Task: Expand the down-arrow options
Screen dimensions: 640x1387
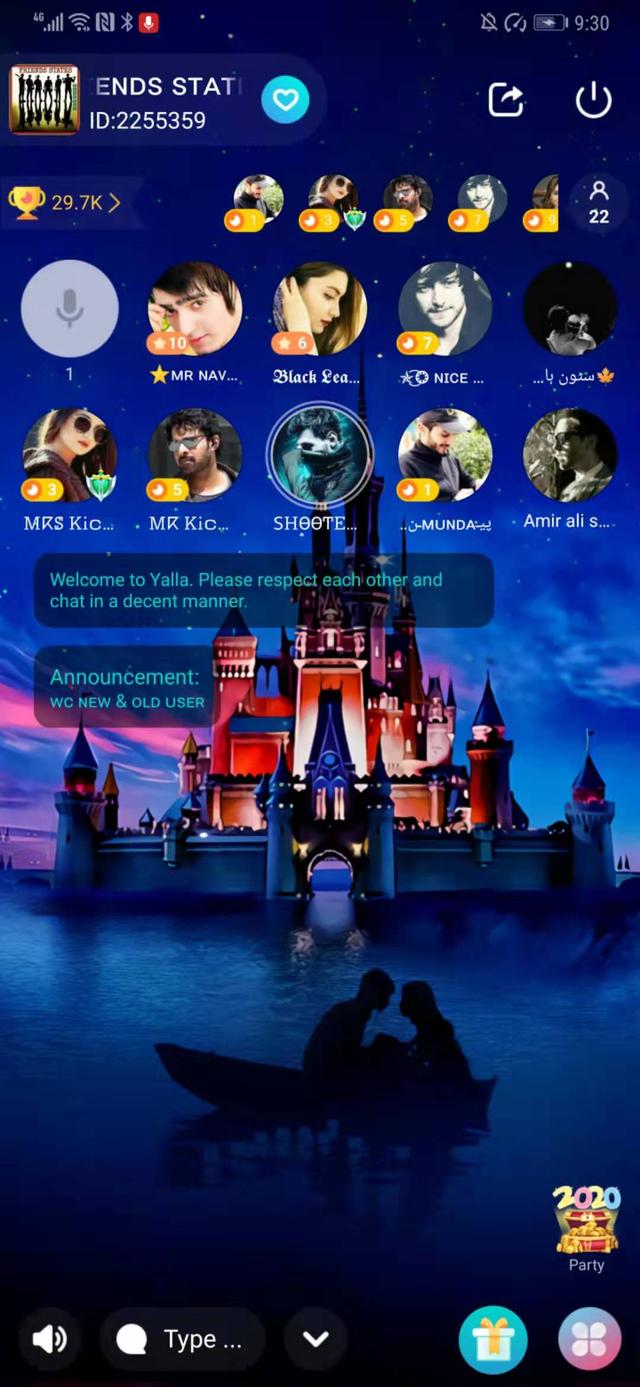Action: [316, 1339]
